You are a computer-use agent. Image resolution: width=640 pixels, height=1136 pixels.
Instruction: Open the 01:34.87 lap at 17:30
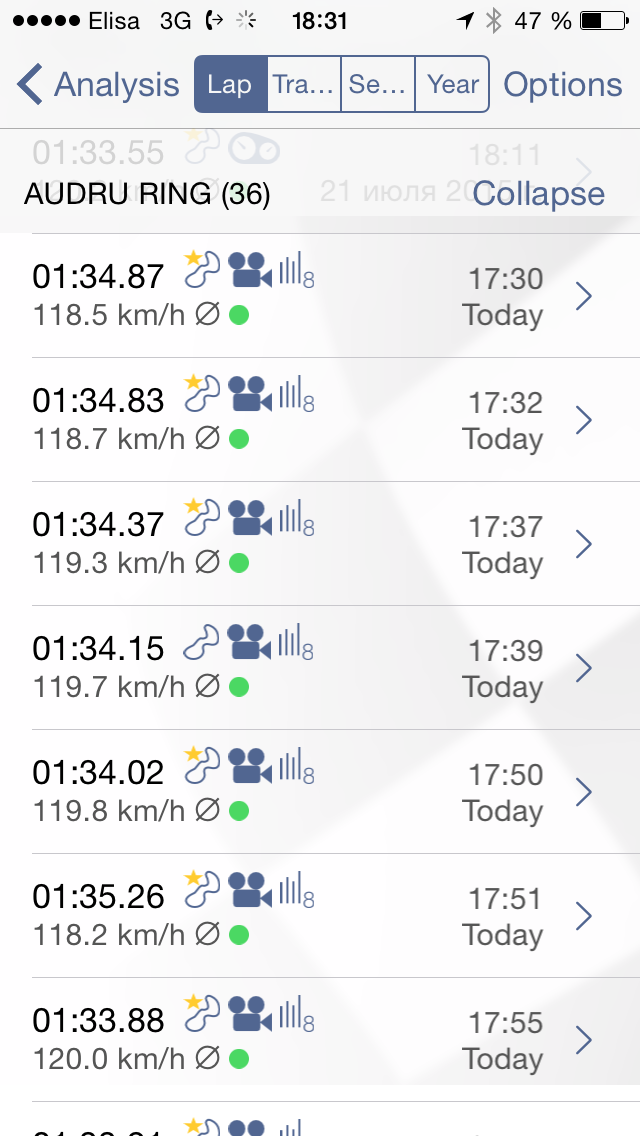(x=320, y=296)
